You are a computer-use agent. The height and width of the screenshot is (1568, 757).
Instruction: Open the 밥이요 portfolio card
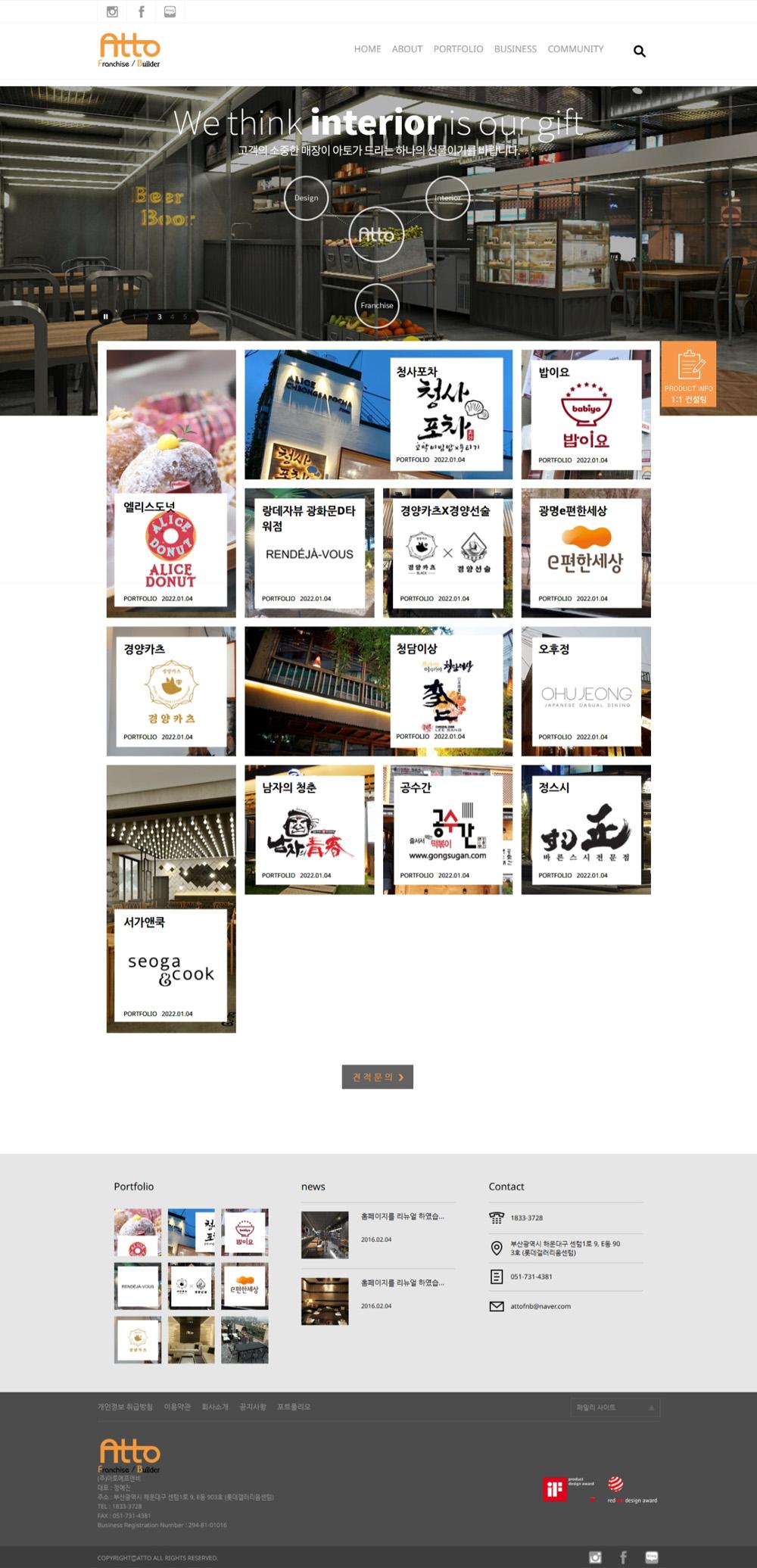pos(586,414)
